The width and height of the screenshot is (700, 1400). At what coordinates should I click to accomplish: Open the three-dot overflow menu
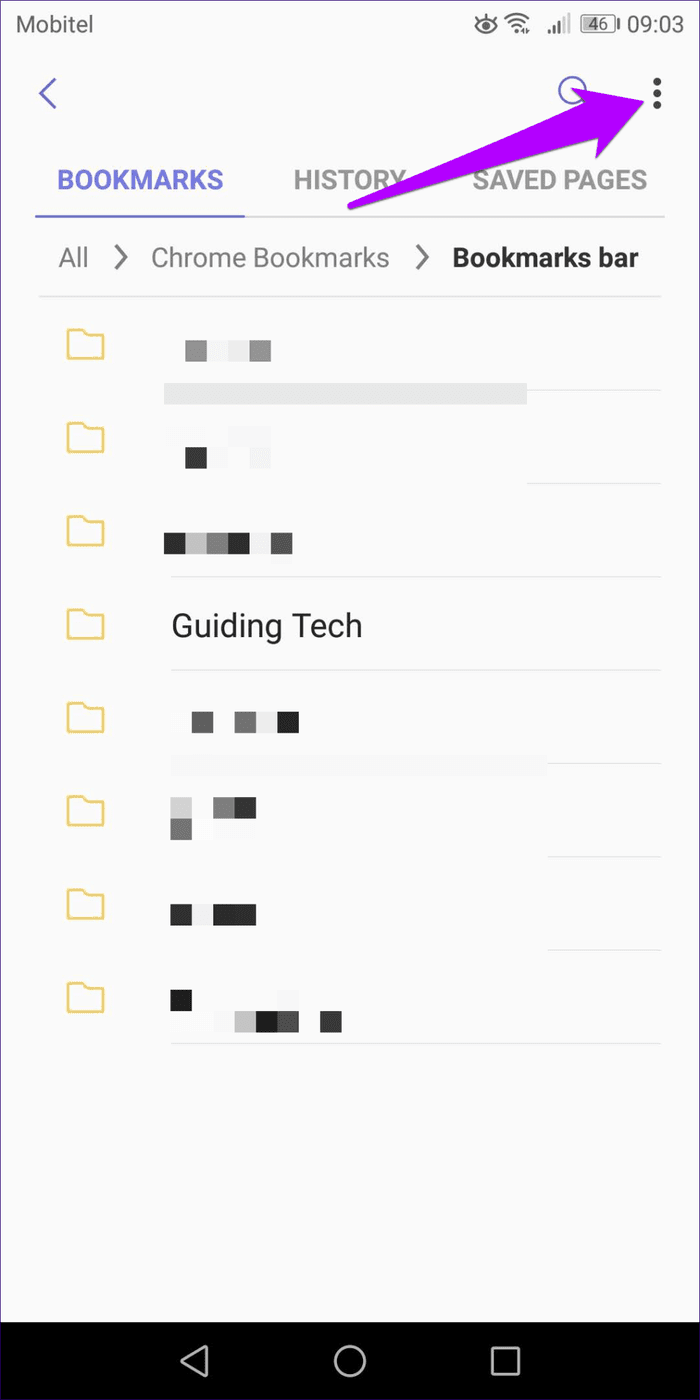tap(657, 93)
